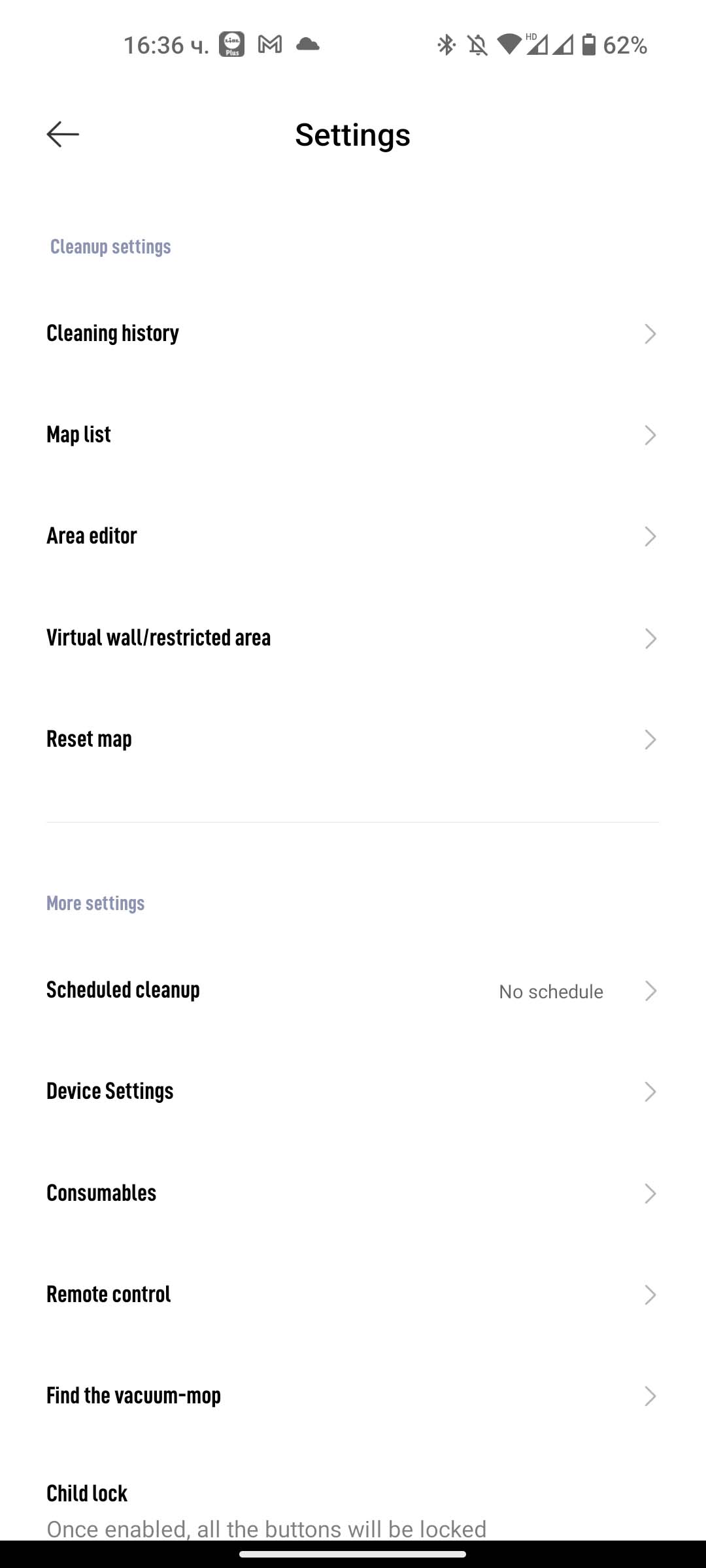Viewport: 706px width, 1568px height.
Task: Open the Remote control
Action: pos(353,1295)
